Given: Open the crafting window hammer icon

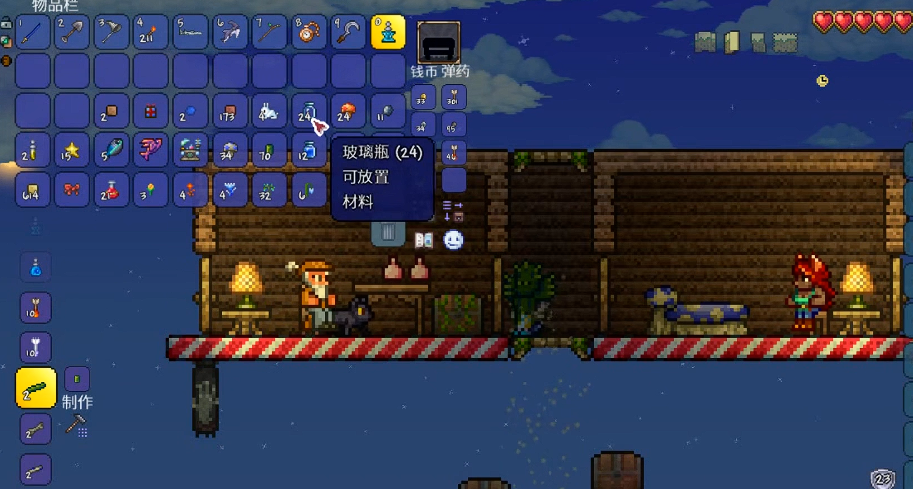Looking at the screenshot, I should pos(77,425).
